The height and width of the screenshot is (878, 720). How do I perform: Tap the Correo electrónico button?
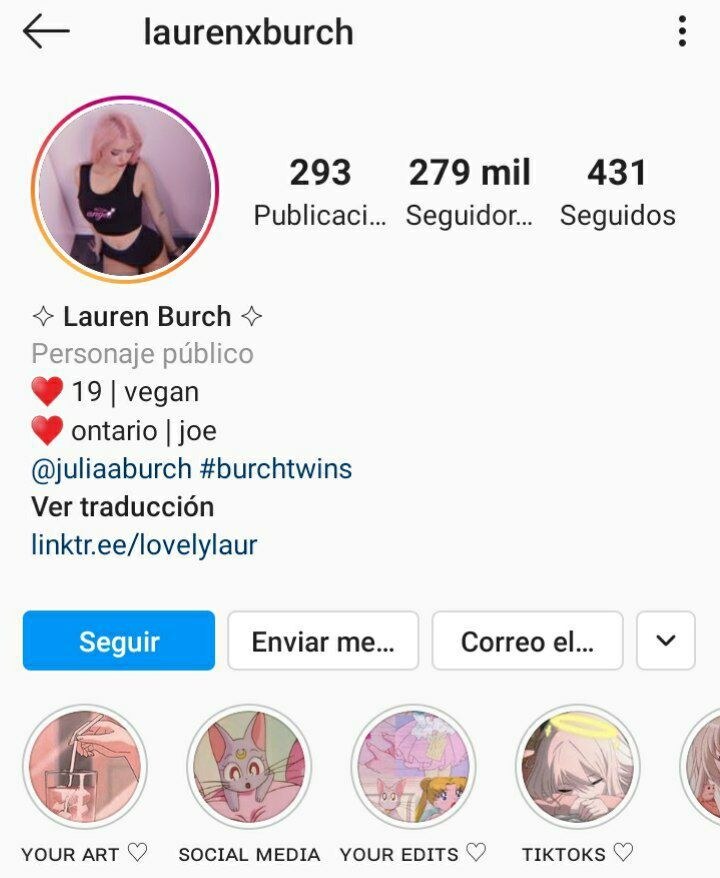point(527,641)
